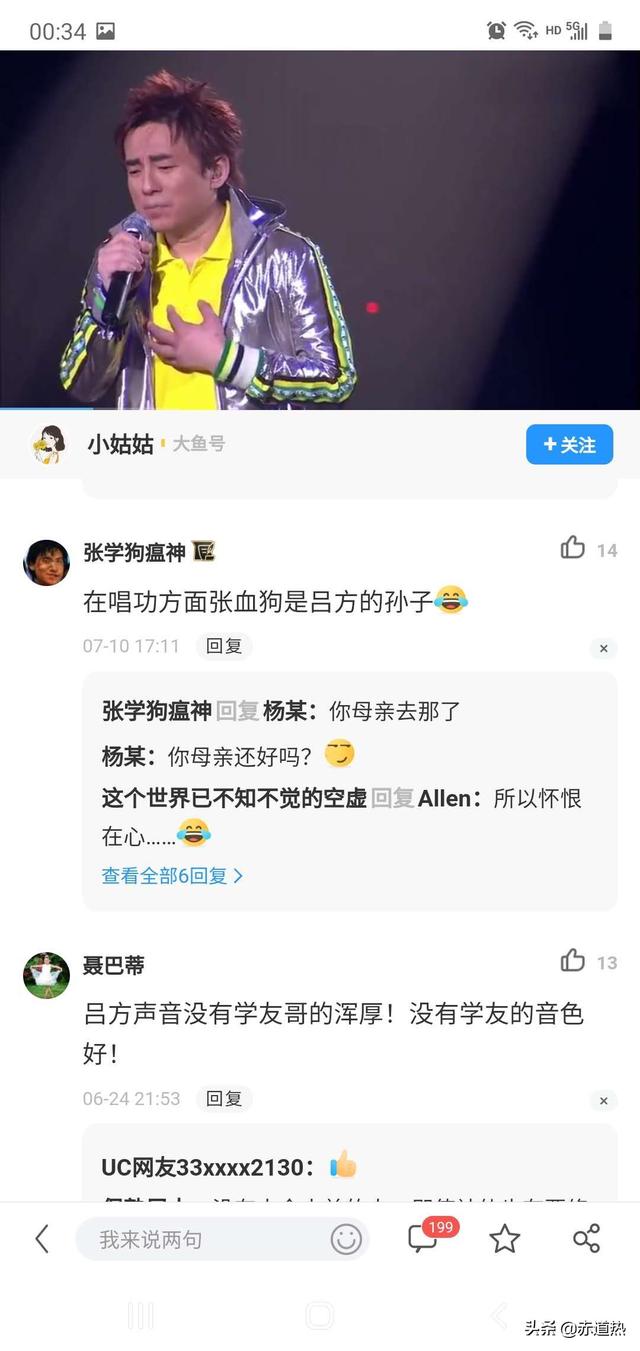Reply to 张学狗瘟神's comment
The width and height of the screenshot is (640, 1351).
(224, 646)
